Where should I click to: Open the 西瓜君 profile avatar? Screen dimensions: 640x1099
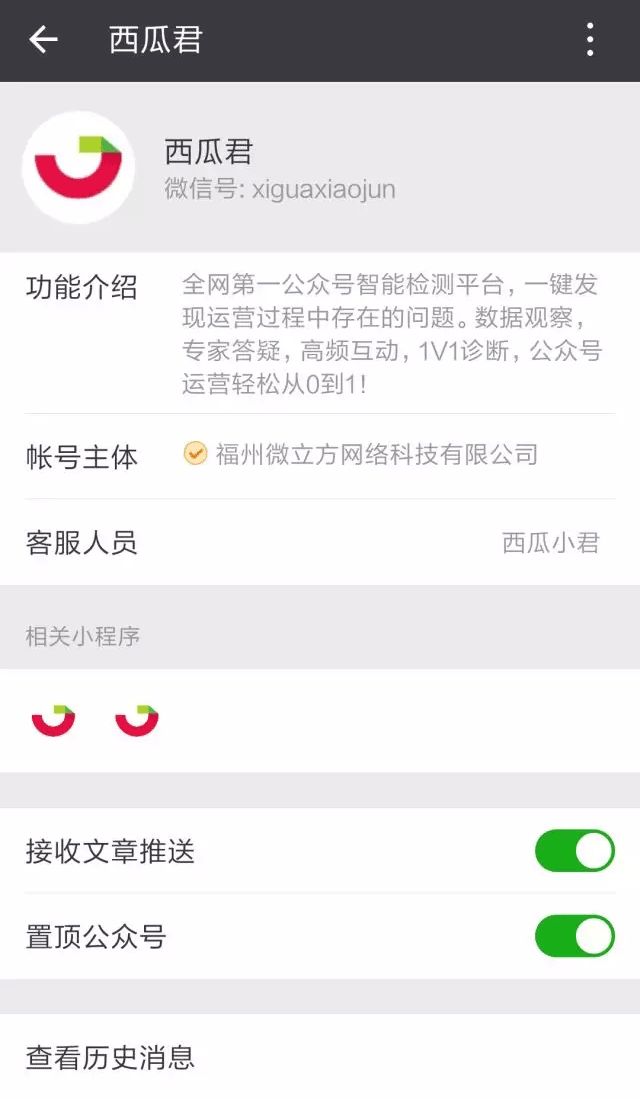coord(78,167)
